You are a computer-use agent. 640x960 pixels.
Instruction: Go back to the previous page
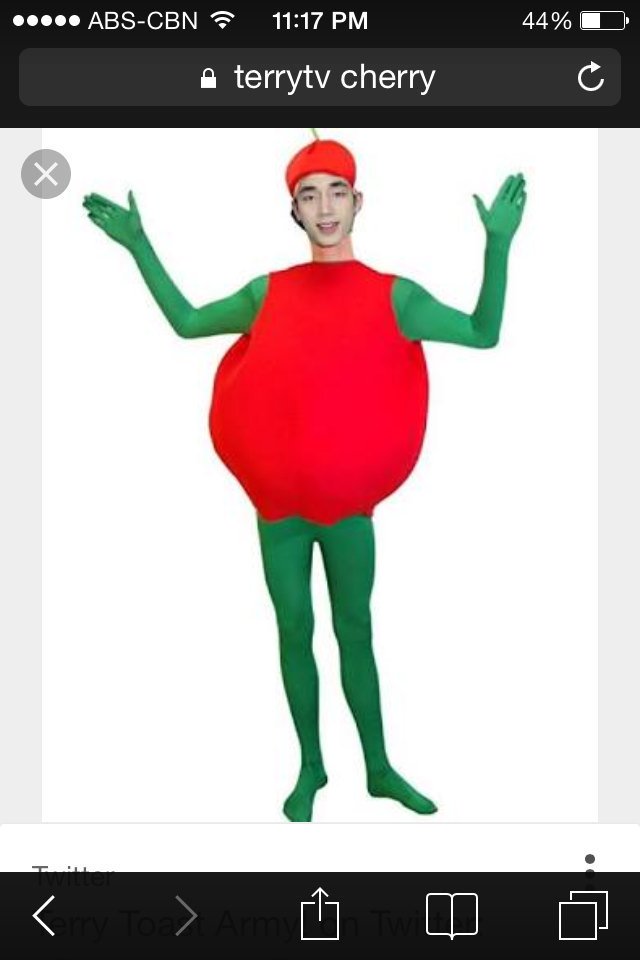[x=43, y=915]
